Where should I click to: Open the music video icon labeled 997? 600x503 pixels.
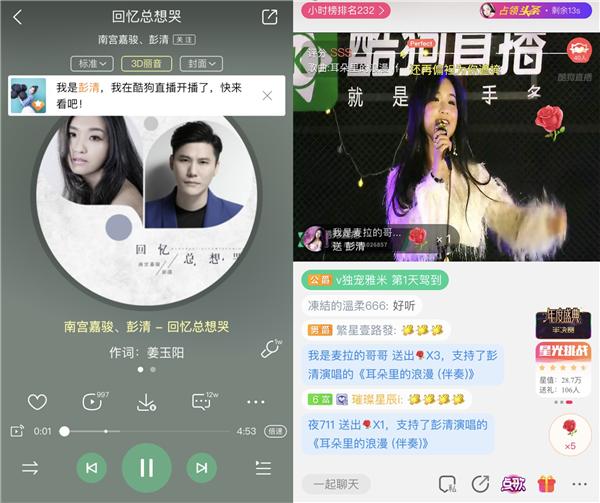pos(92,402)
